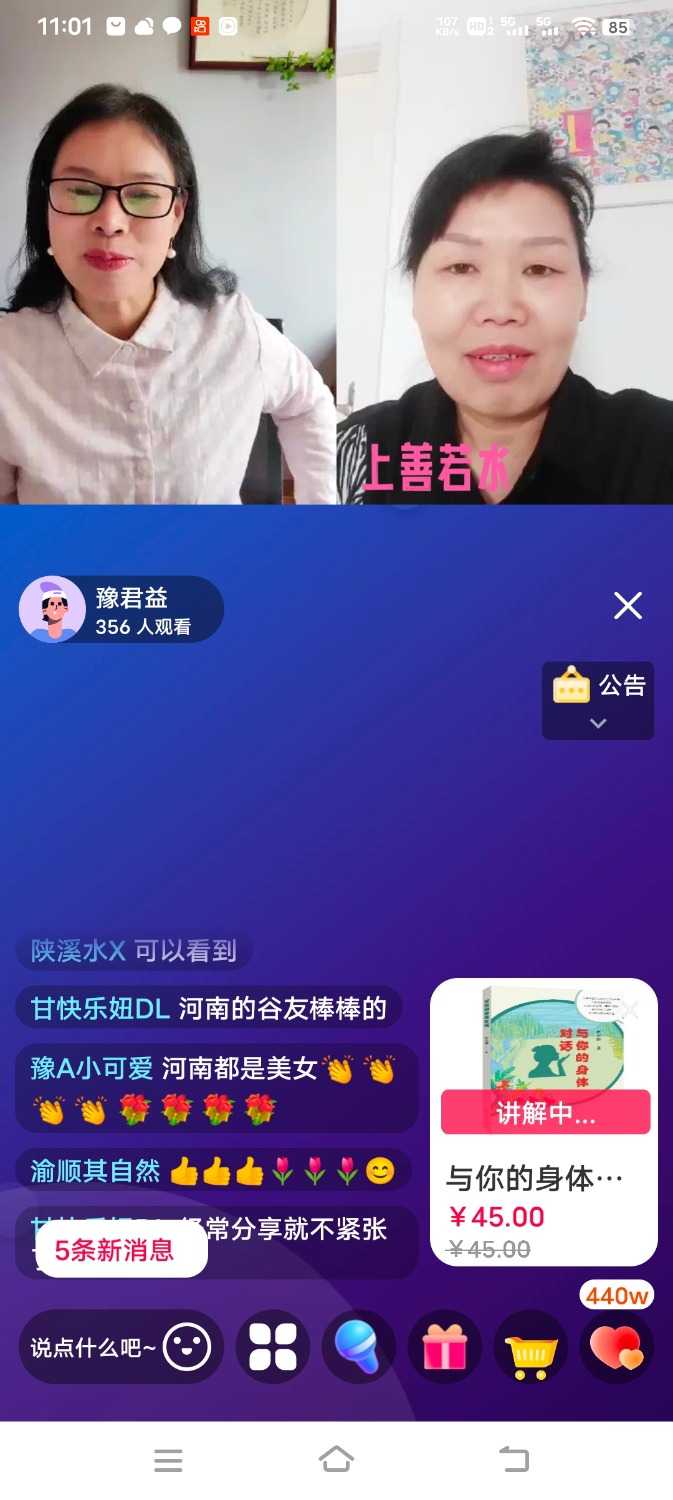
Task: Close the live stream room
Action: tap(627, 605)
